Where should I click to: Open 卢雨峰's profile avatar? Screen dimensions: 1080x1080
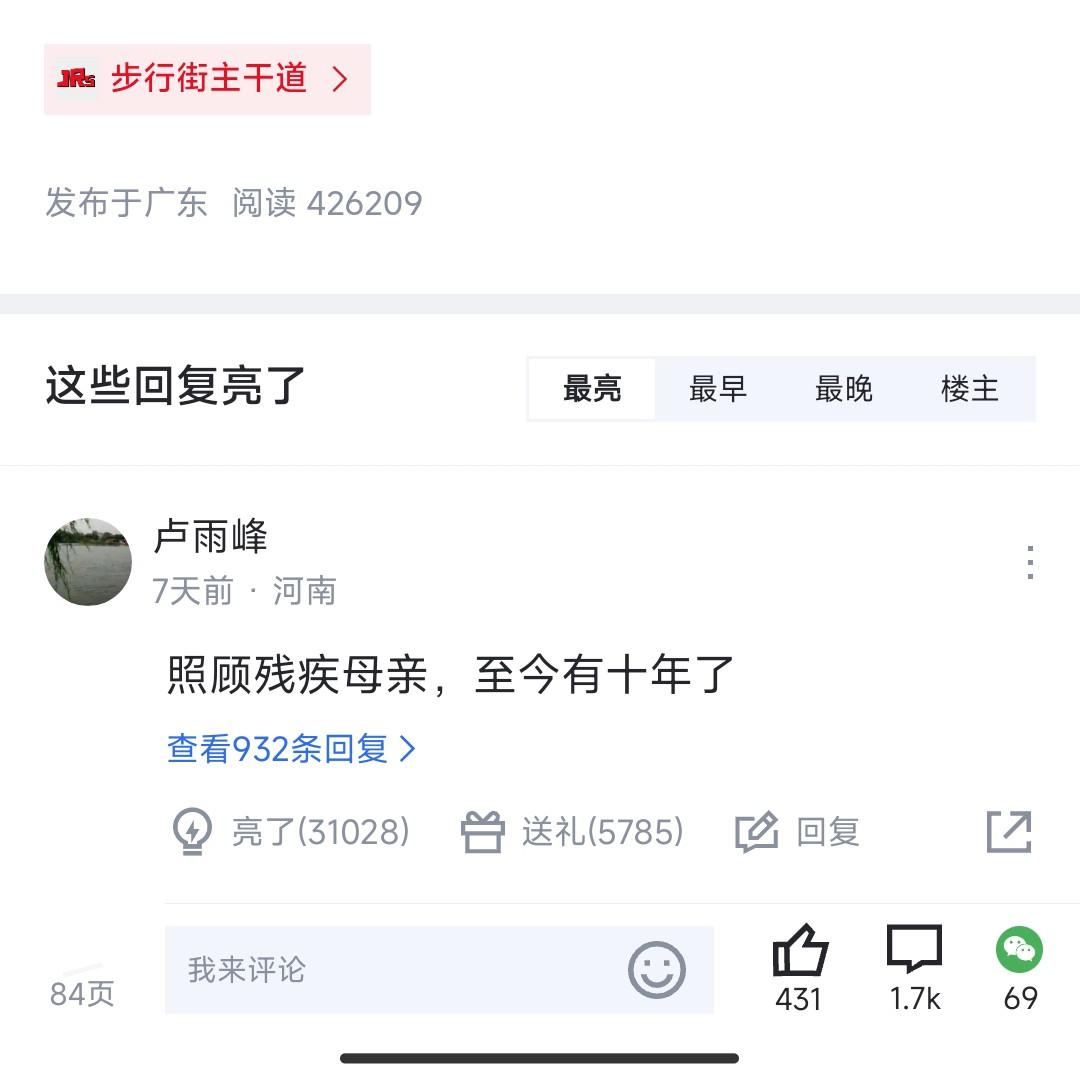88,562
